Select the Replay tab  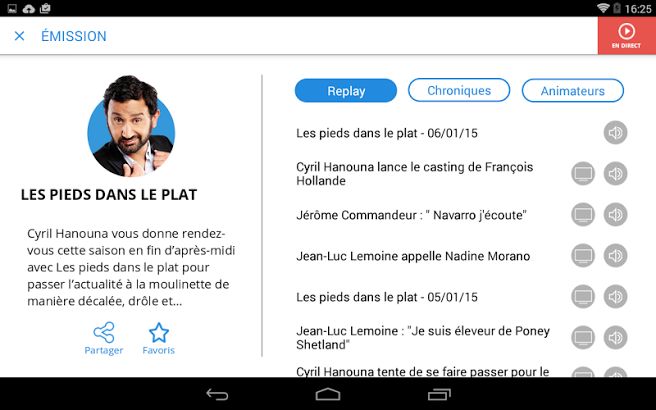(x=346, y=91)
